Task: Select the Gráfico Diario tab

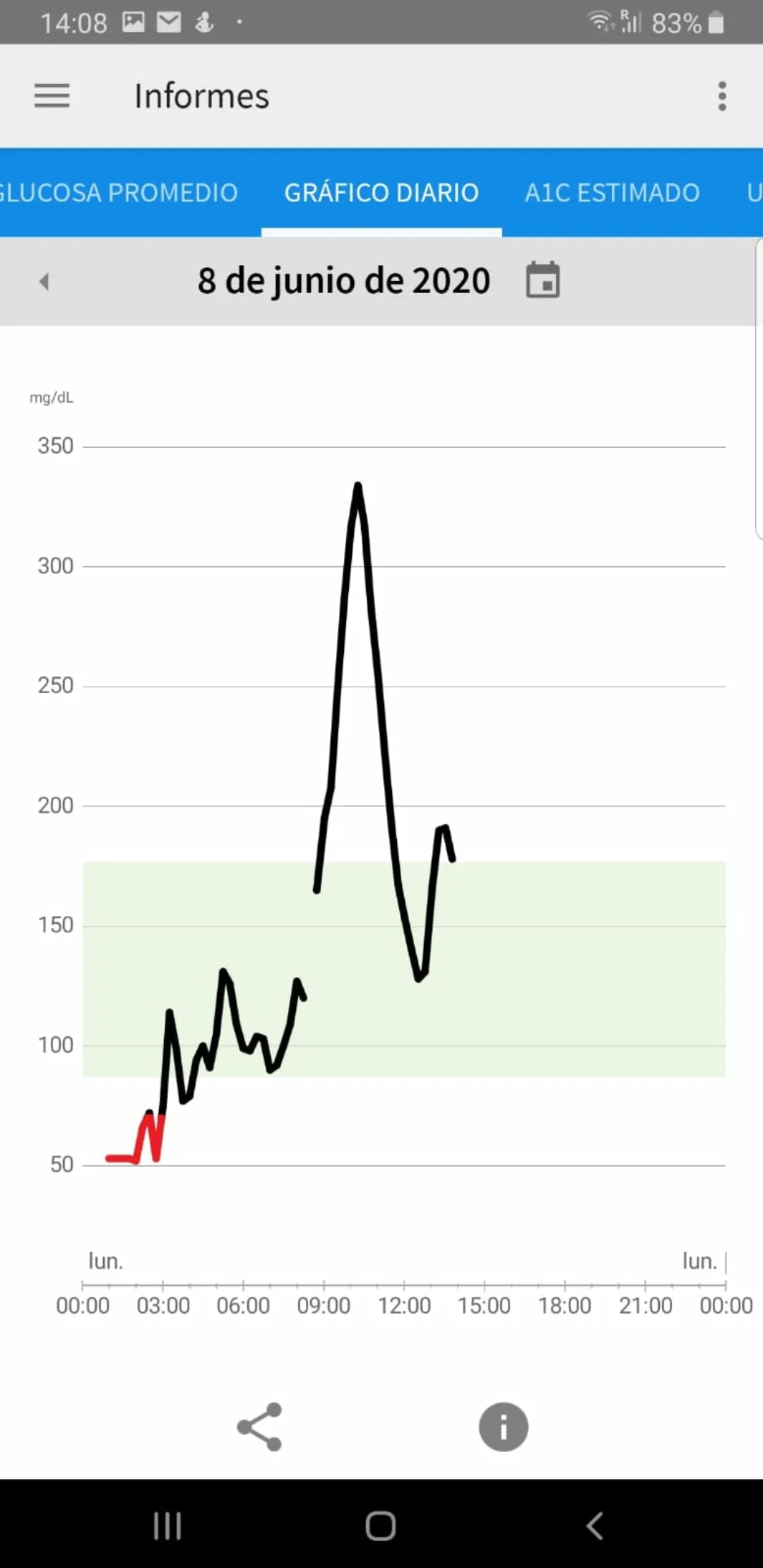Action: [x=381, y=193]
